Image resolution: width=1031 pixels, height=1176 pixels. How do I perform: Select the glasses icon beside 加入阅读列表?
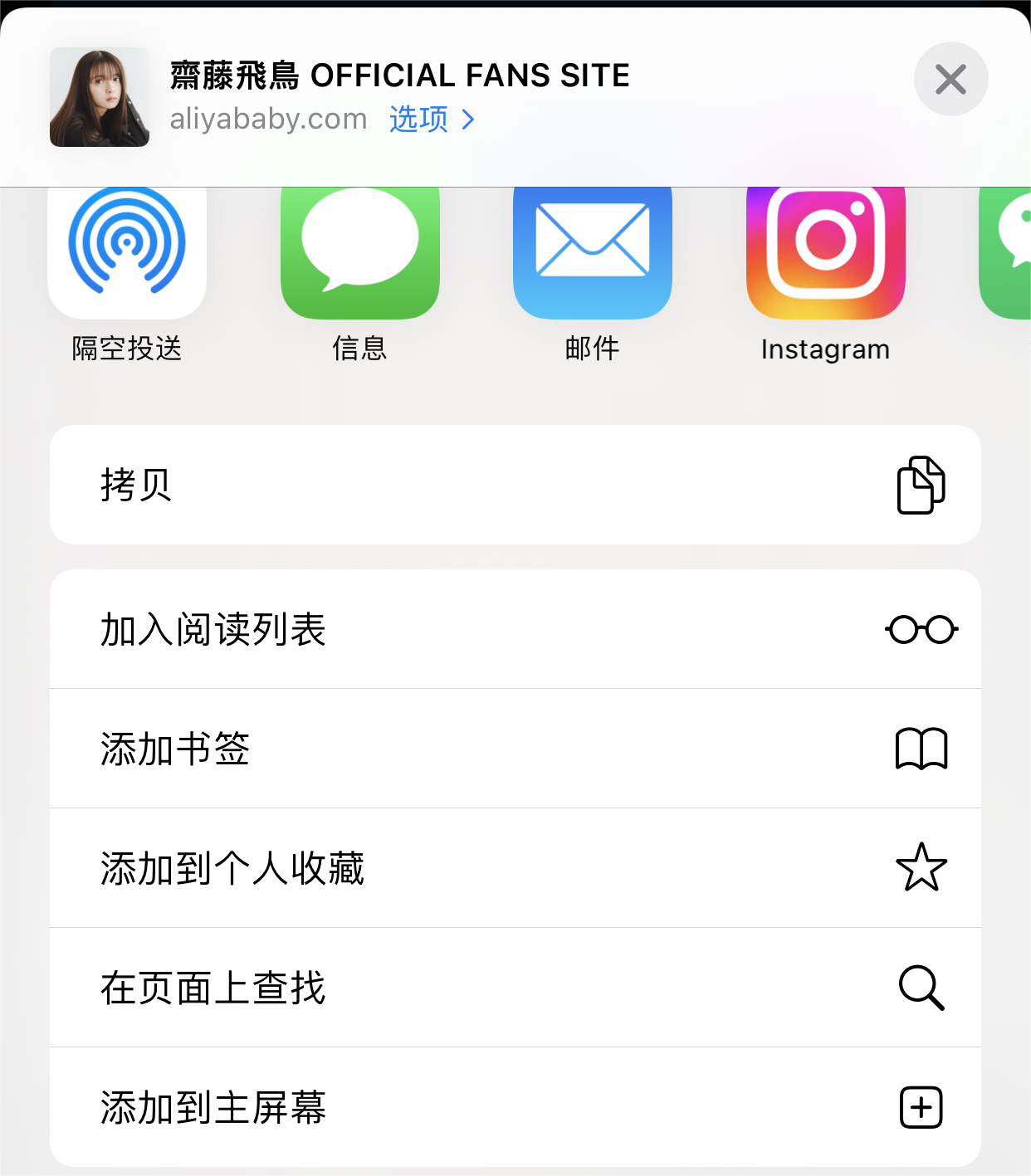(x=921, y=629)
